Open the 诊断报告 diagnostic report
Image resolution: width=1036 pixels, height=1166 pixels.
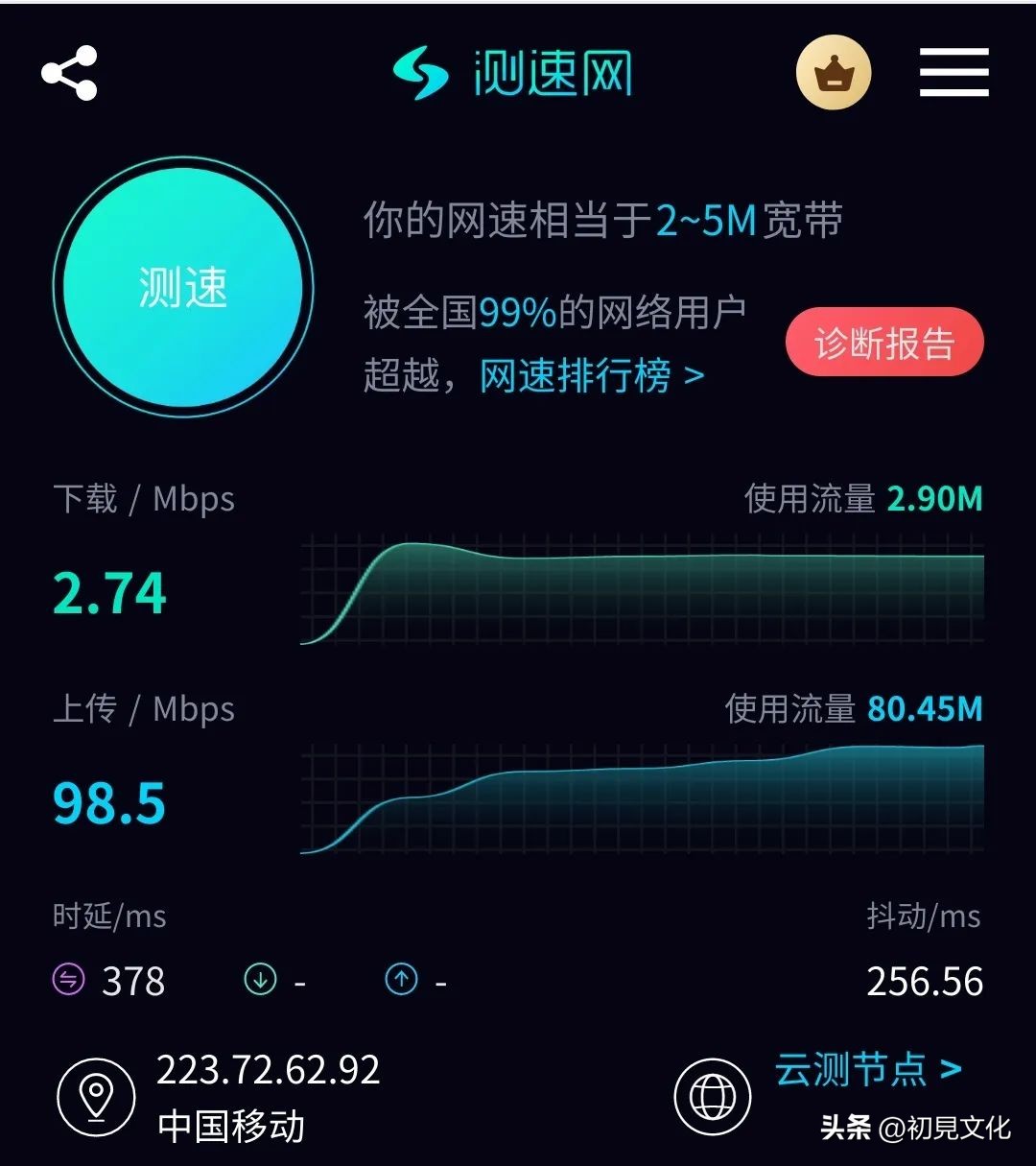tap(883, 341)
